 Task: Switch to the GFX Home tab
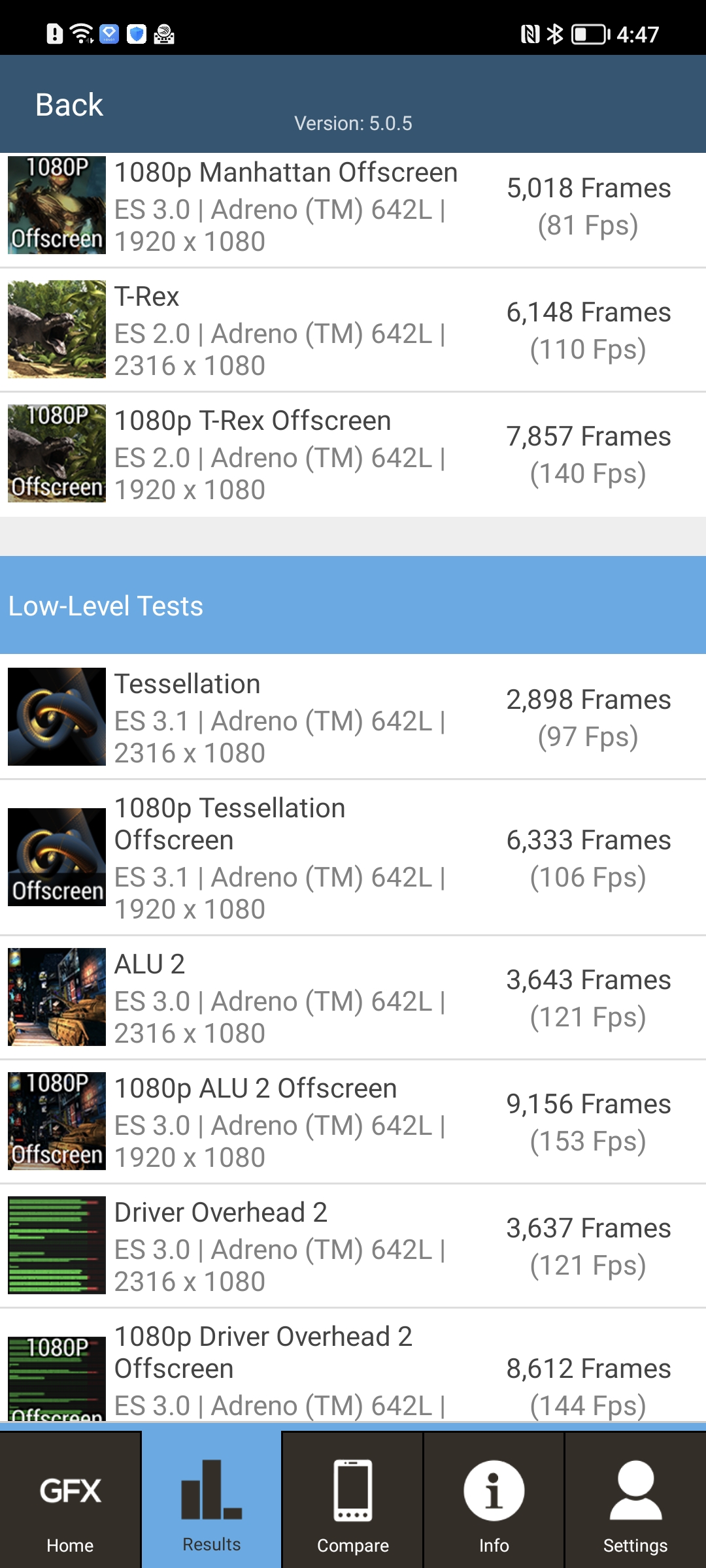[x=70, y=1501]
